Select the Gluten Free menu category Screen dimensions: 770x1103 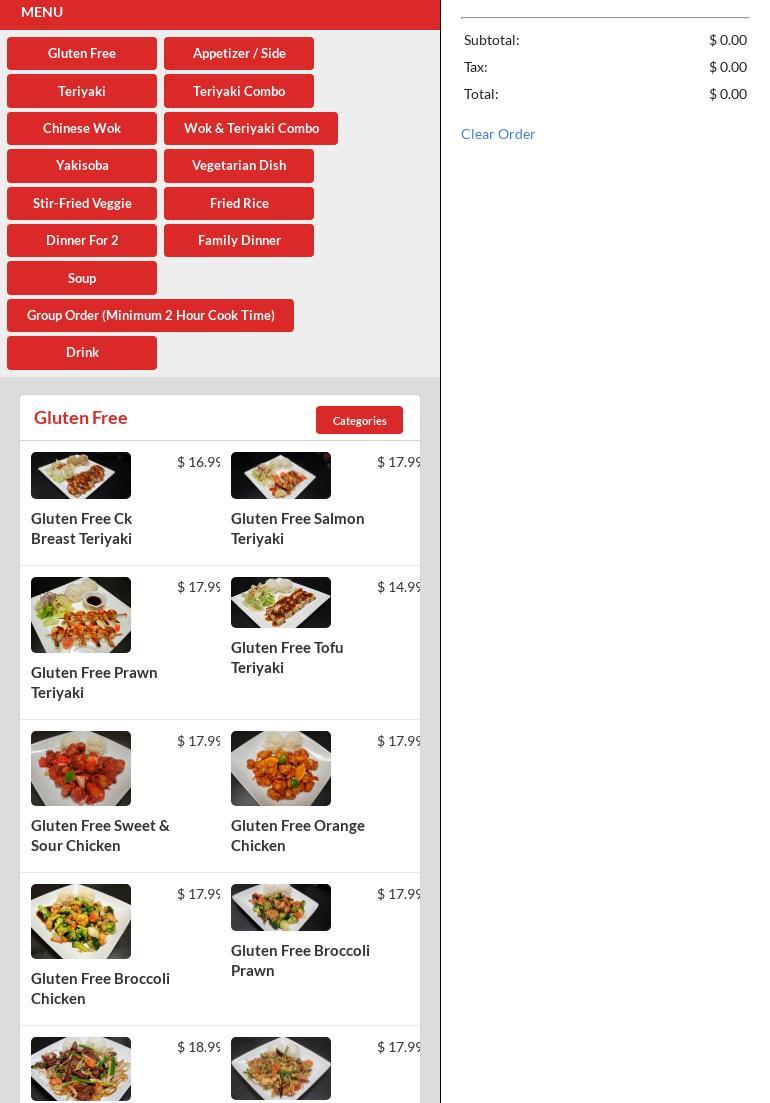pyautogui.click(x=82, y=54)
